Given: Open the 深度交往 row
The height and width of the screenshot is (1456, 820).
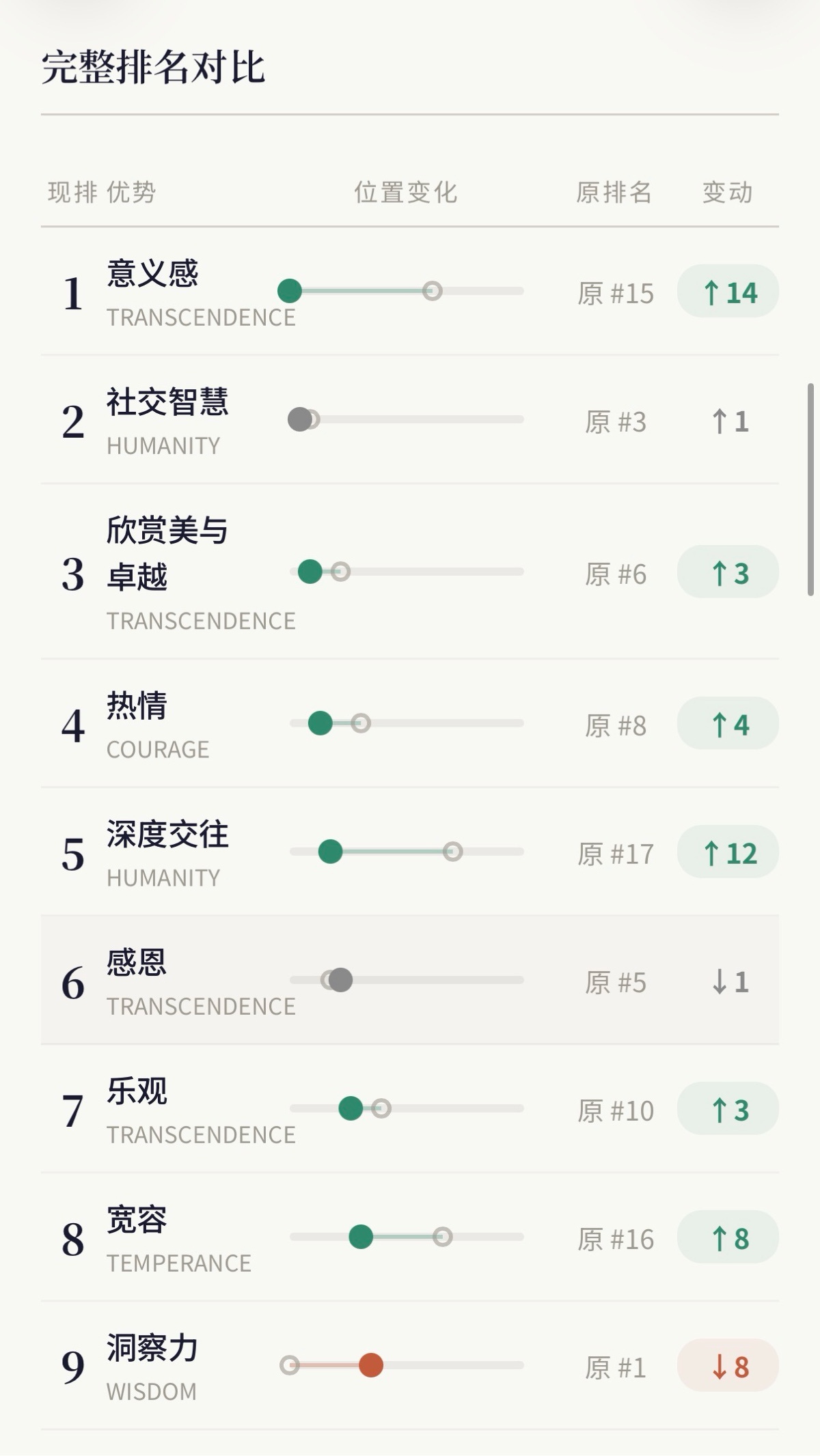Looking at the screenshot, I should [x=410, y=852].
